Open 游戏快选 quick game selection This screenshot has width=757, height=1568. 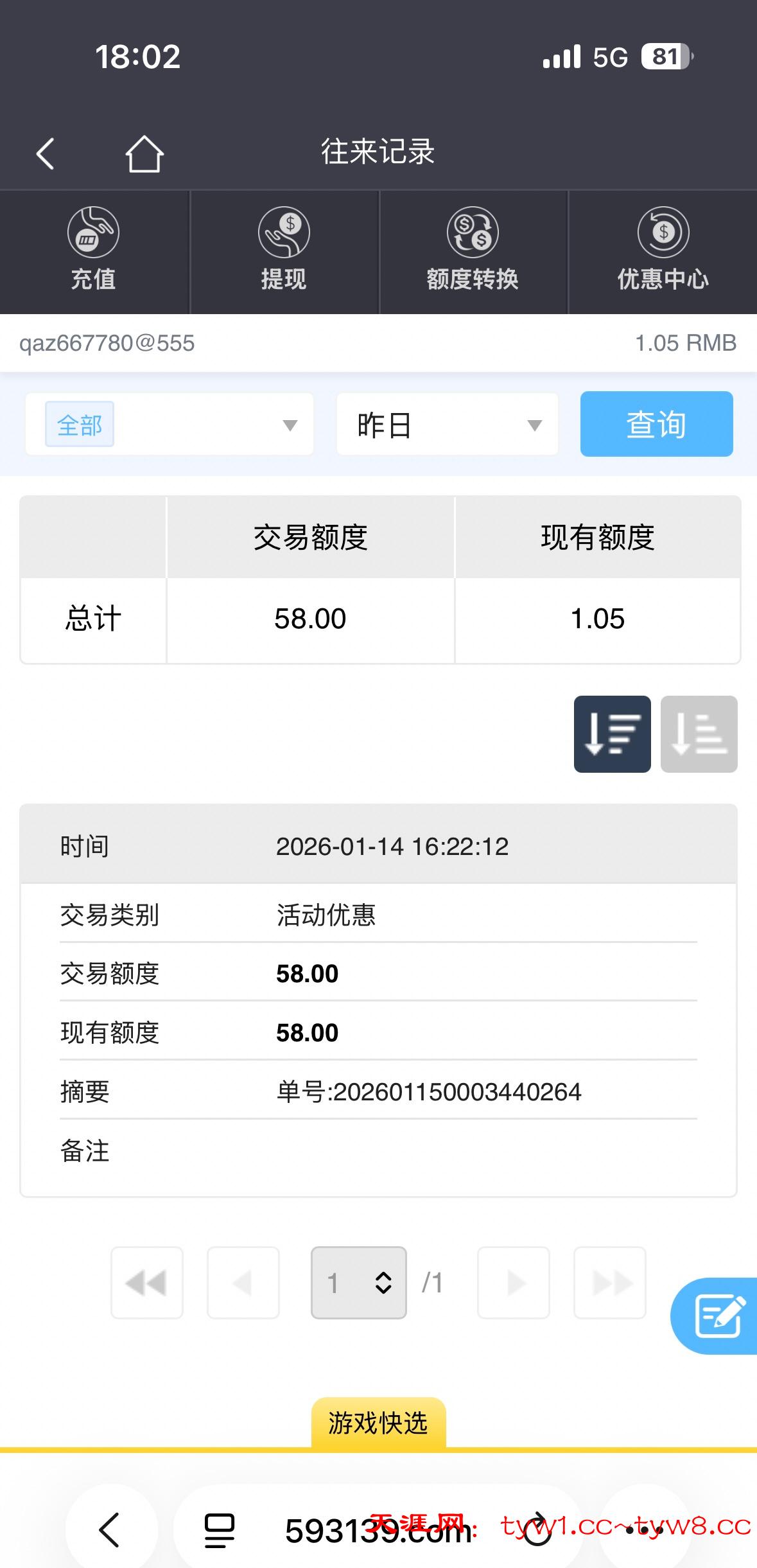coord(378,1423)
